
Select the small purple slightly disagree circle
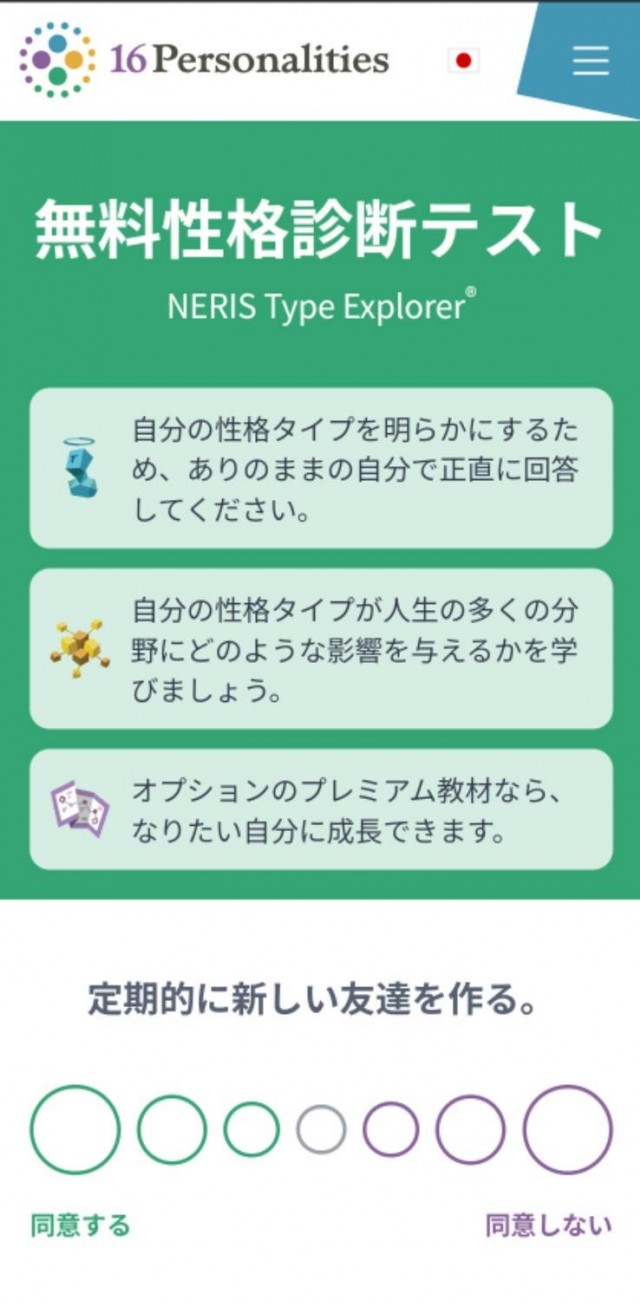tap(391, 1130)
